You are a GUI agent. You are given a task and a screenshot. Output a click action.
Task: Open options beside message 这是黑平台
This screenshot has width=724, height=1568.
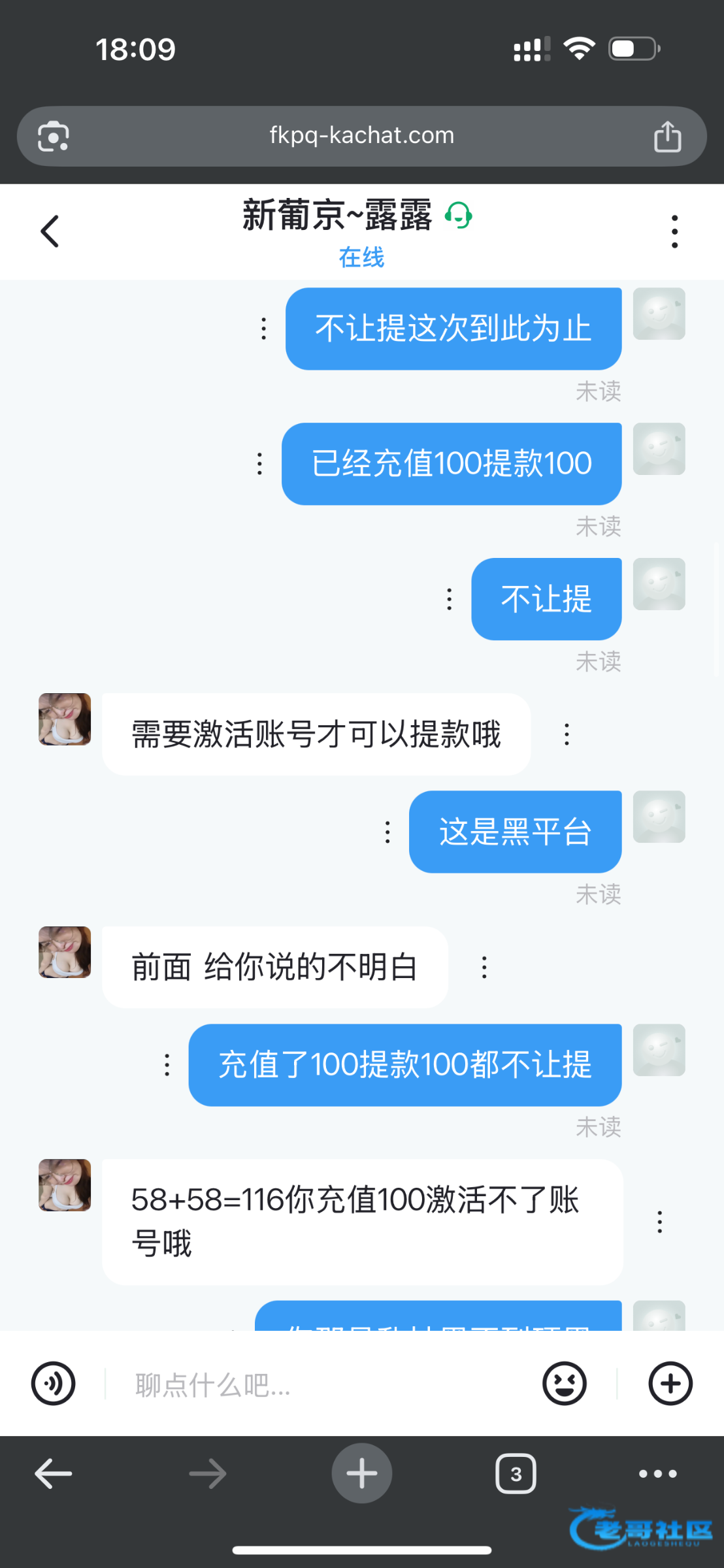(x=387, y=832)
